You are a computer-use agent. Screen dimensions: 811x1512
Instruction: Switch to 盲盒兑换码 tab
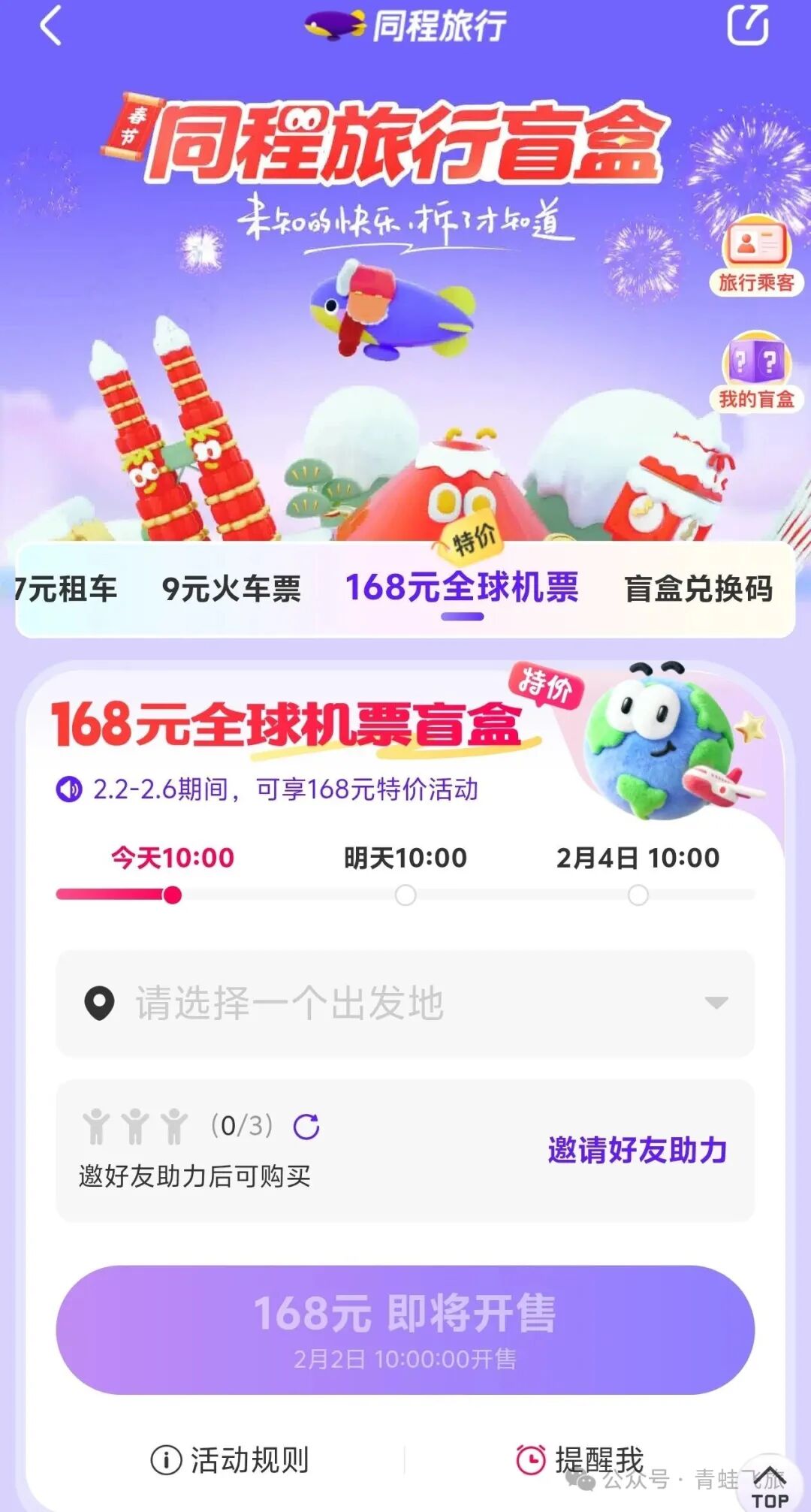pyautogui.click(x=698, y=589)
